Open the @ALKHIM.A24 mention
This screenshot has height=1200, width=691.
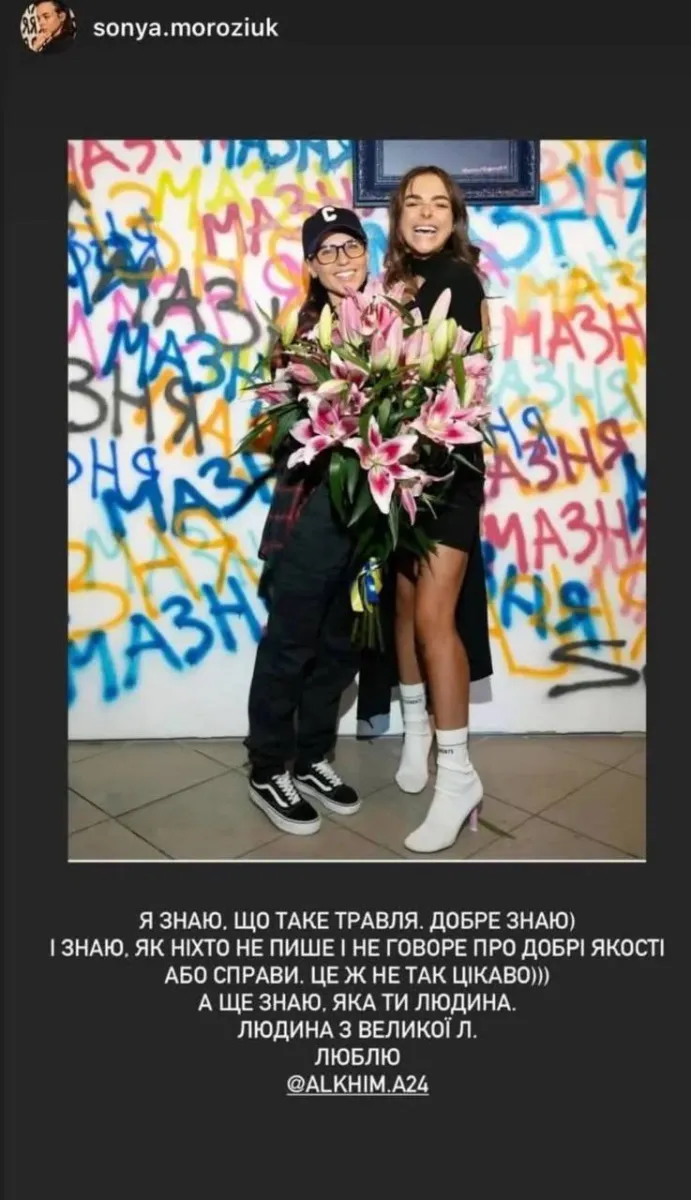click(x=357, y=1085)
